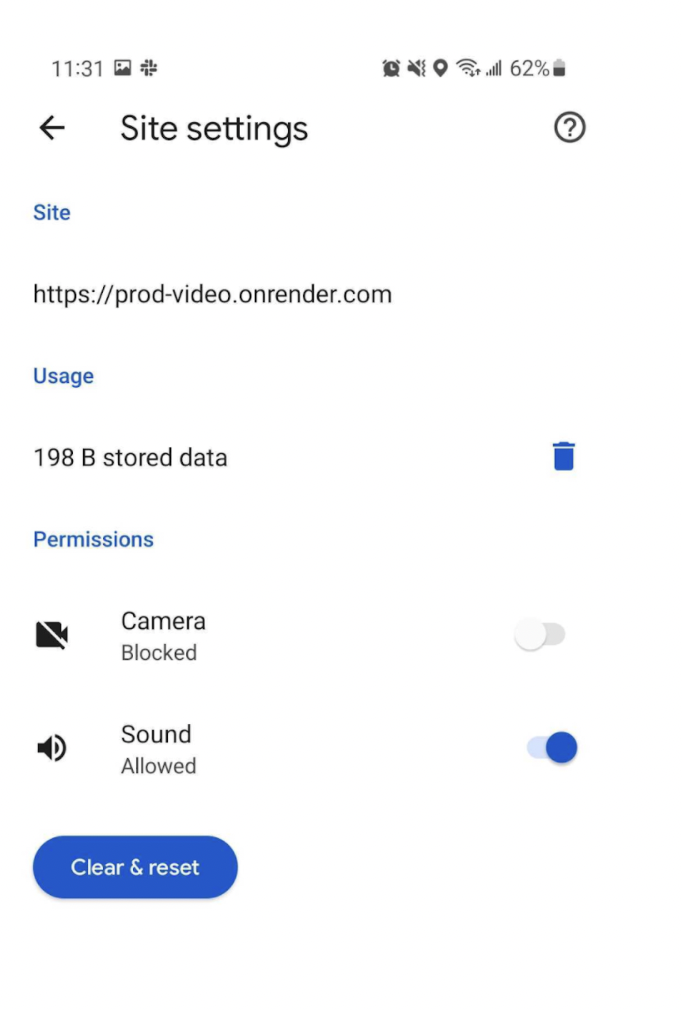Viewport: 682px width, 1010px height.
Task: Open the help icon
Action: 569,128
